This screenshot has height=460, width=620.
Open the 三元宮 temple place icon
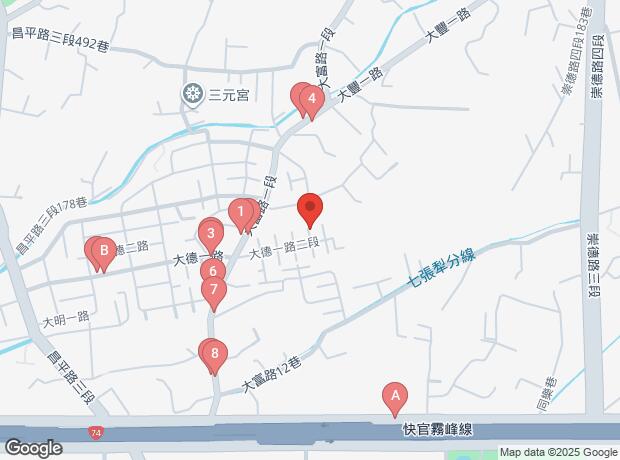pos(192,95)
